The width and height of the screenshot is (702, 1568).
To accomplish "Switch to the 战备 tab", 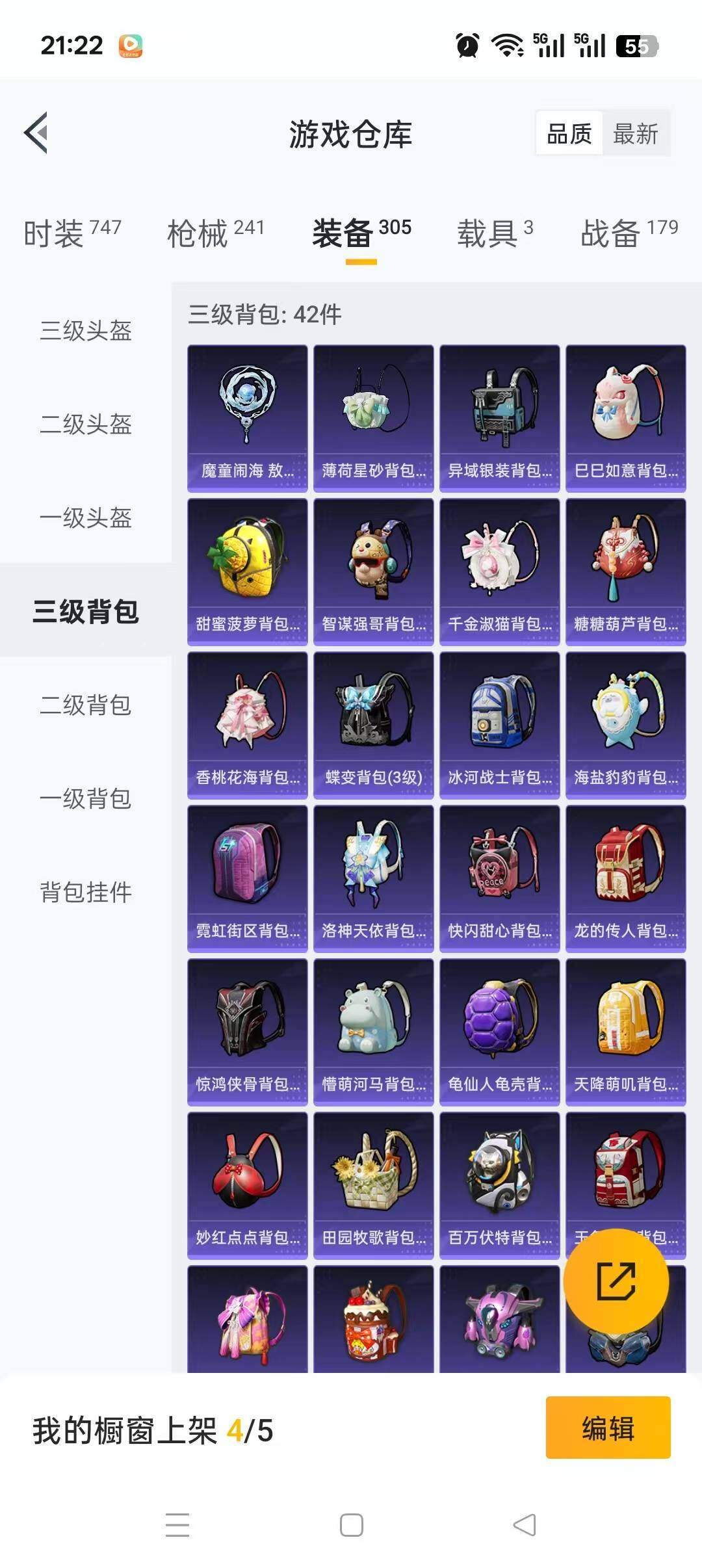I will point(629,233).
